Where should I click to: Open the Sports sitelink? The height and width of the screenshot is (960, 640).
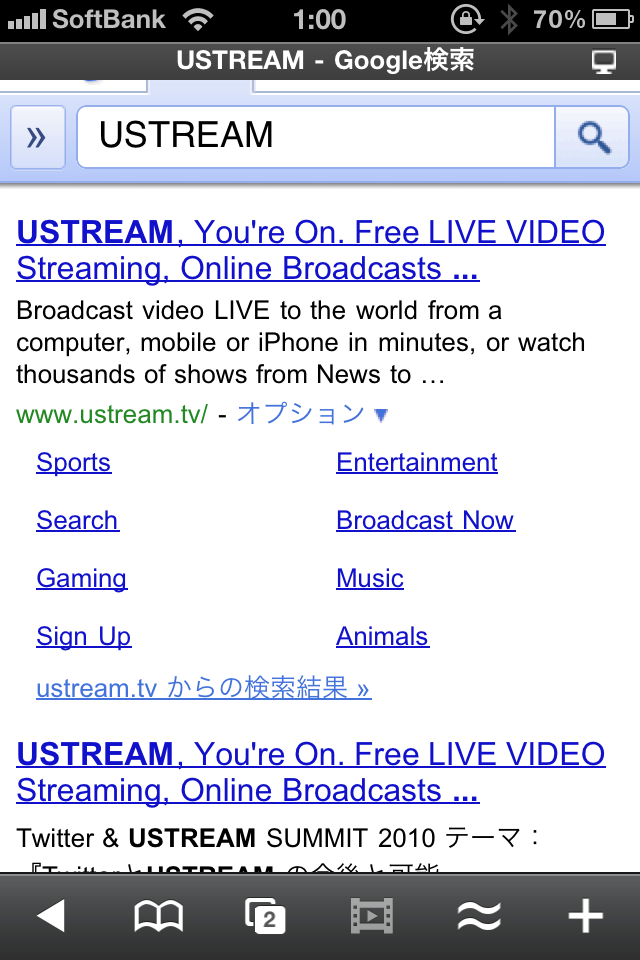[74, 463]
